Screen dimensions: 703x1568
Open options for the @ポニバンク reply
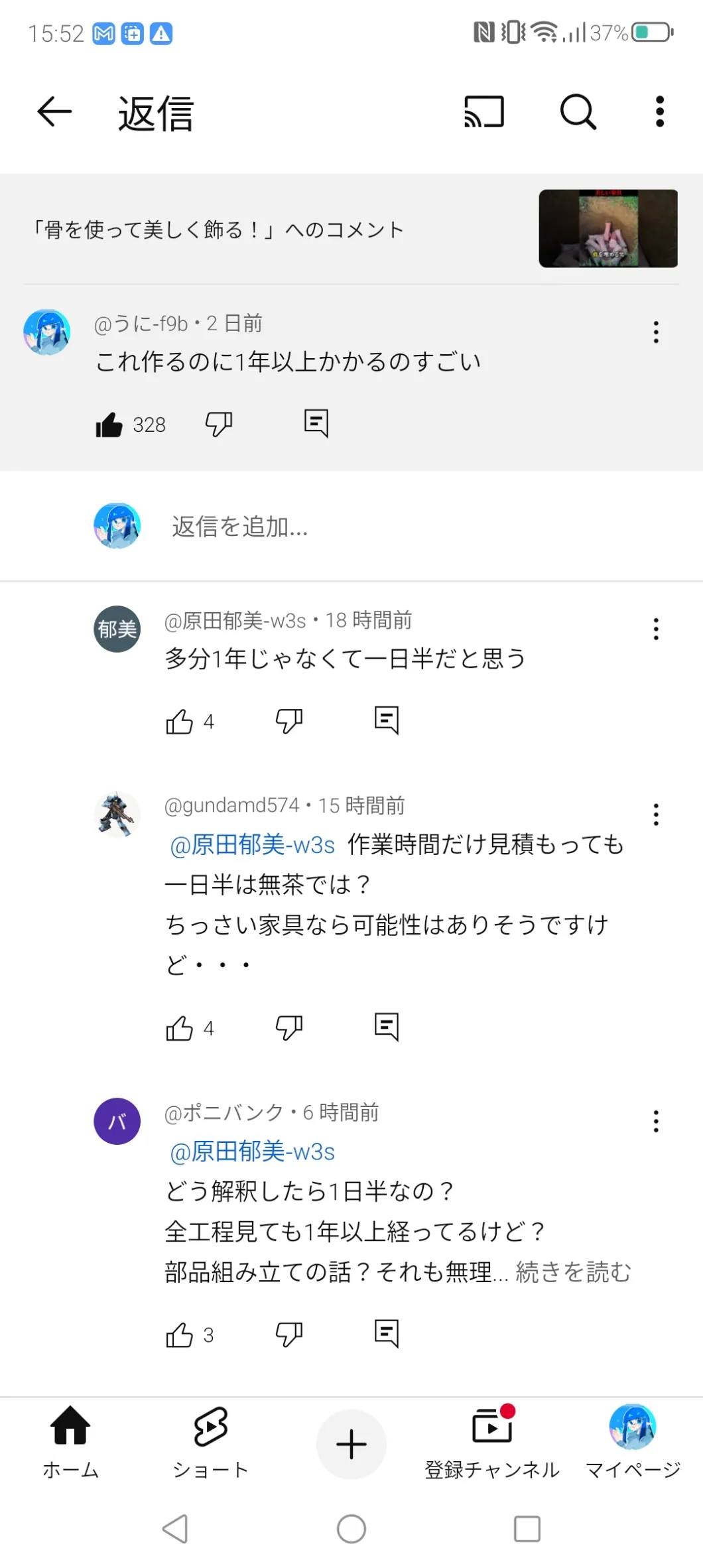656,1121
